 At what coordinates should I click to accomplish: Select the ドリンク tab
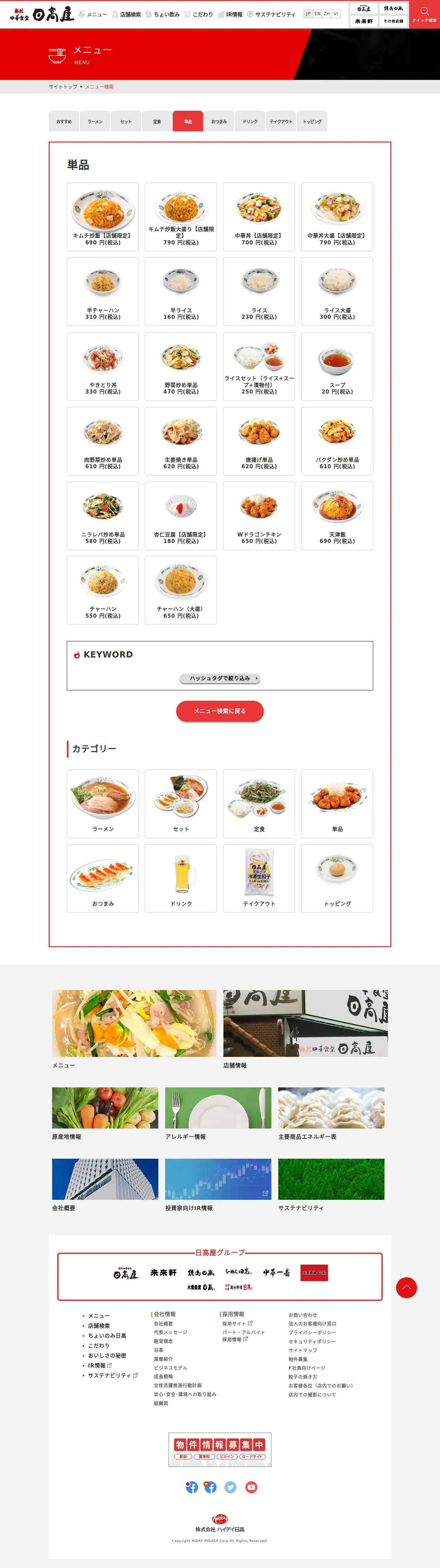[x=250, y=121]
